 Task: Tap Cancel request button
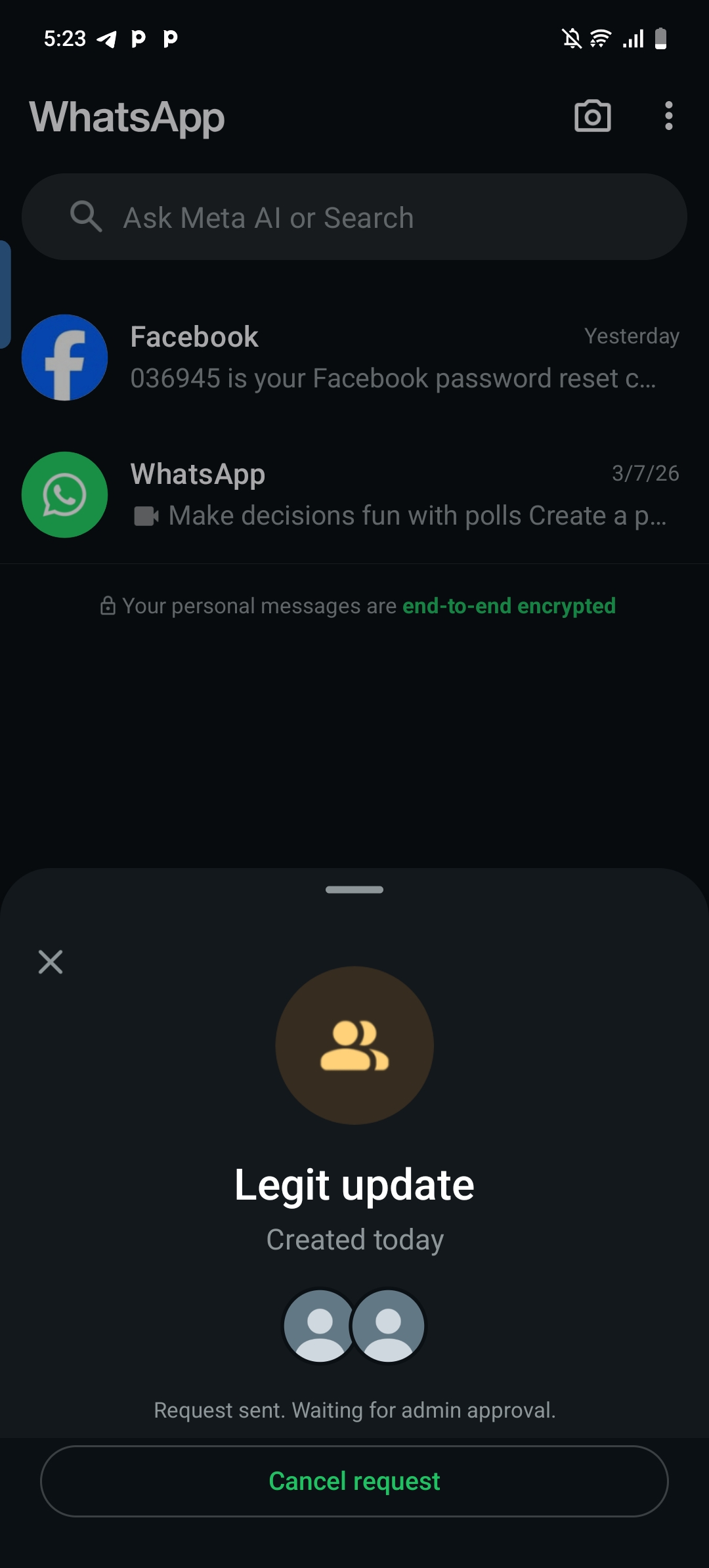(354, 1481)
